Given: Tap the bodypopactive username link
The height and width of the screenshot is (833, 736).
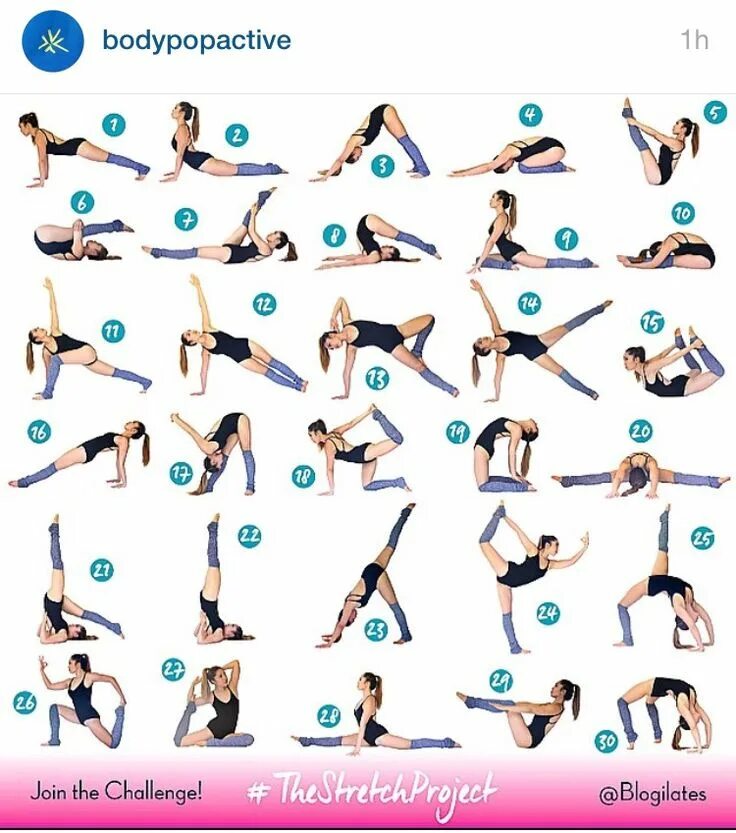Looking at the screenshot, I should click(196, 41).
